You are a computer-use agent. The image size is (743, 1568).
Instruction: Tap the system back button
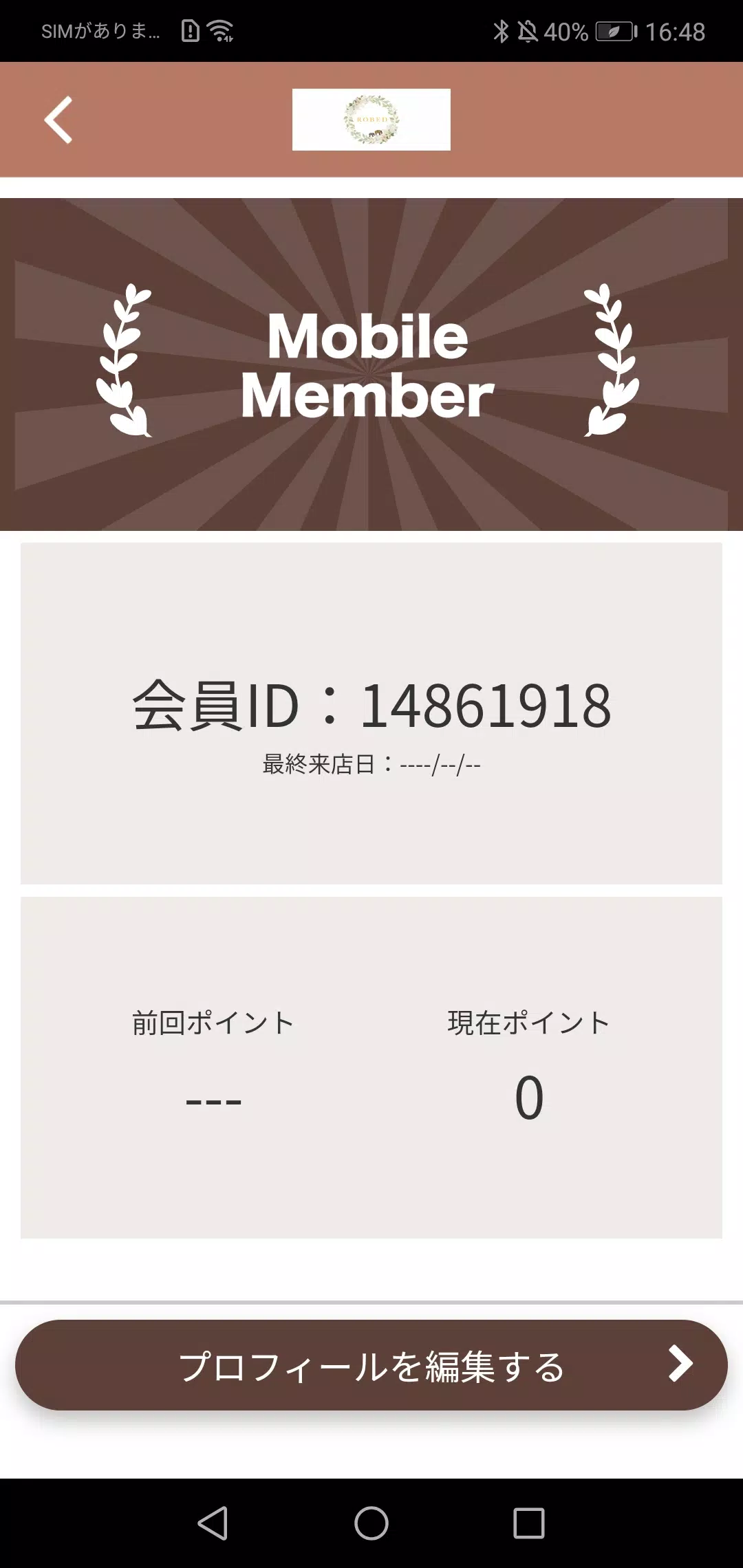pyautogui.click(x=213, y=1523)
